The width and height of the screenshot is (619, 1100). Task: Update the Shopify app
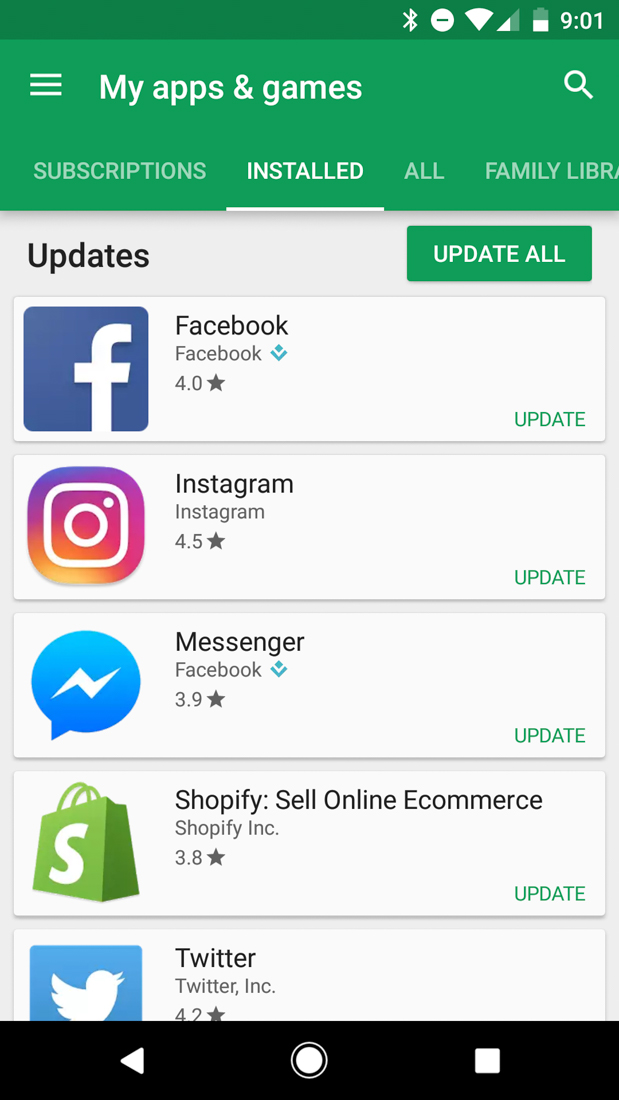pyautogui.click(x=549, y=893)
